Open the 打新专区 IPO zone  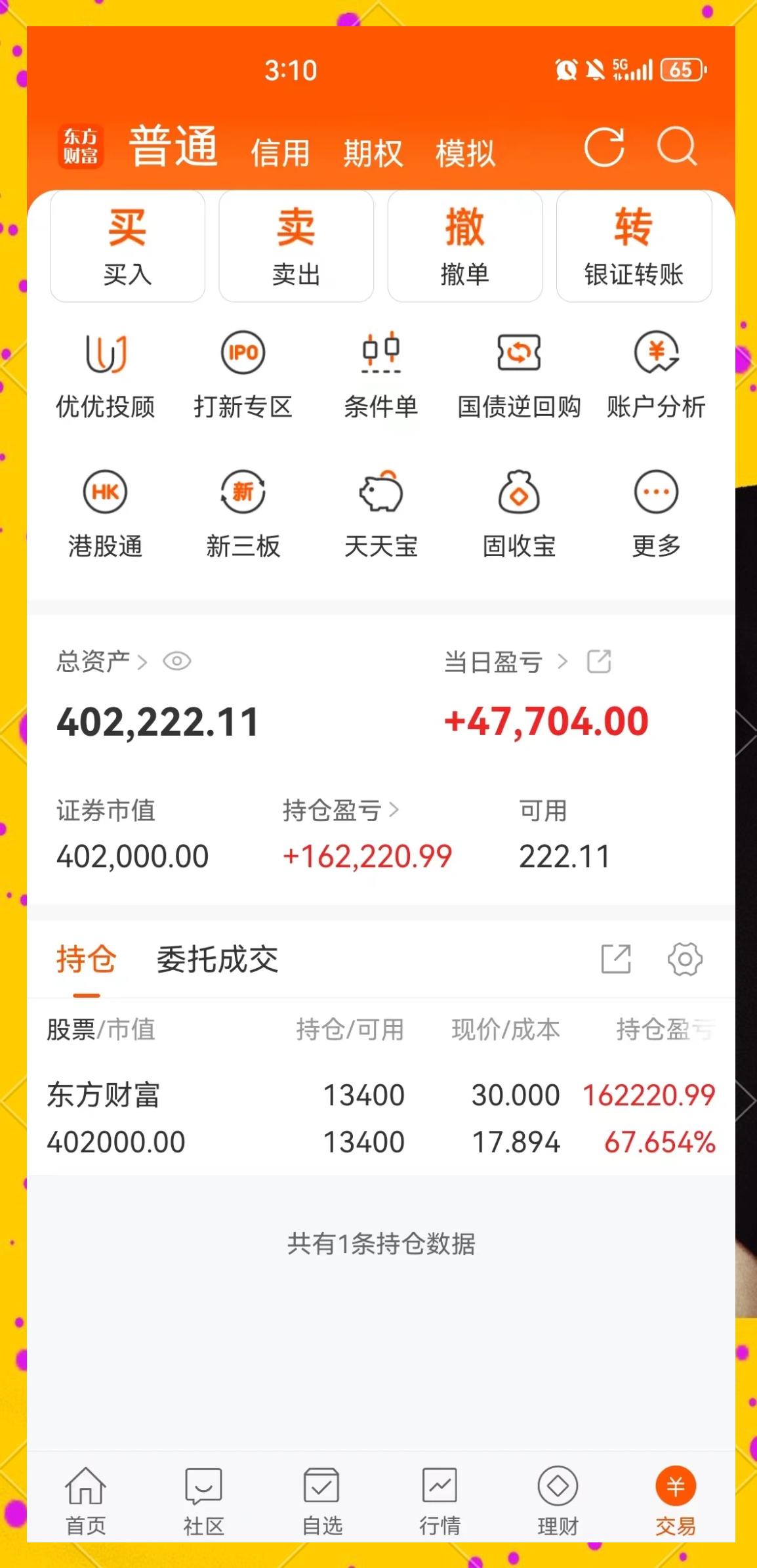point(244,374)
